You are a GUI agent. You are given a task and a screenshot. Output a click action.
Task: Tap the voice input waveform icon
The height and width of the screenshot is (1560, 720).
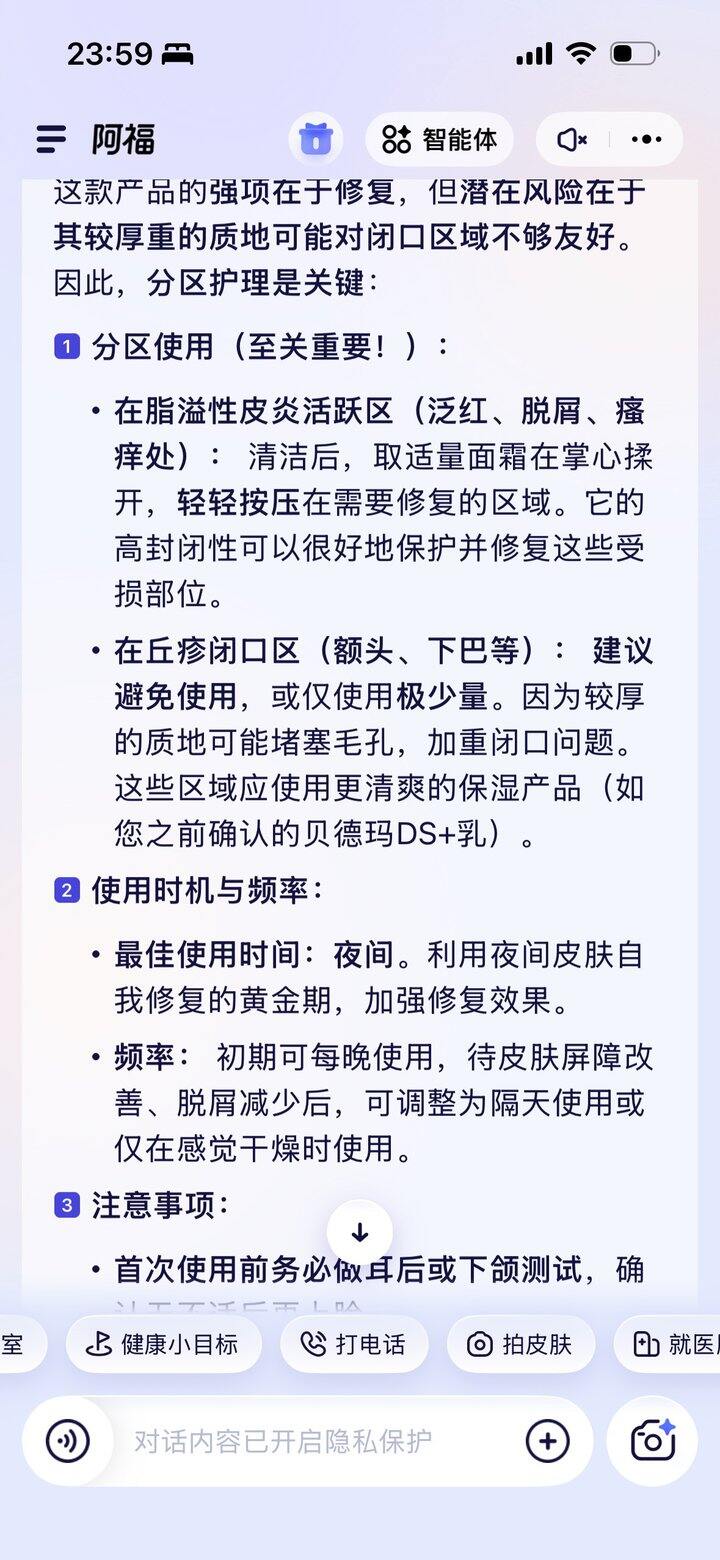pos(66,1441)
